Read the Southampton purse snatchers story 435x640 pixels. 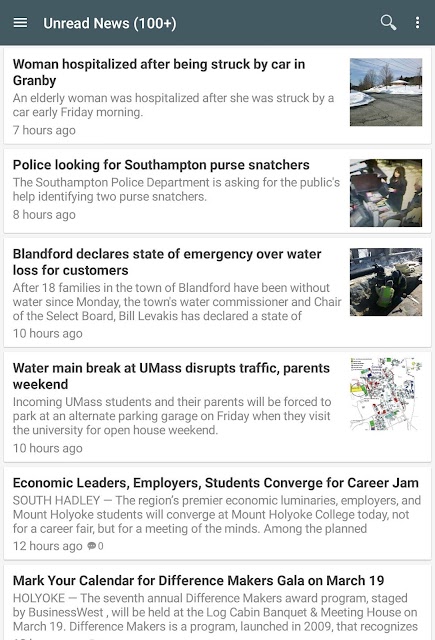pos(218,191)
